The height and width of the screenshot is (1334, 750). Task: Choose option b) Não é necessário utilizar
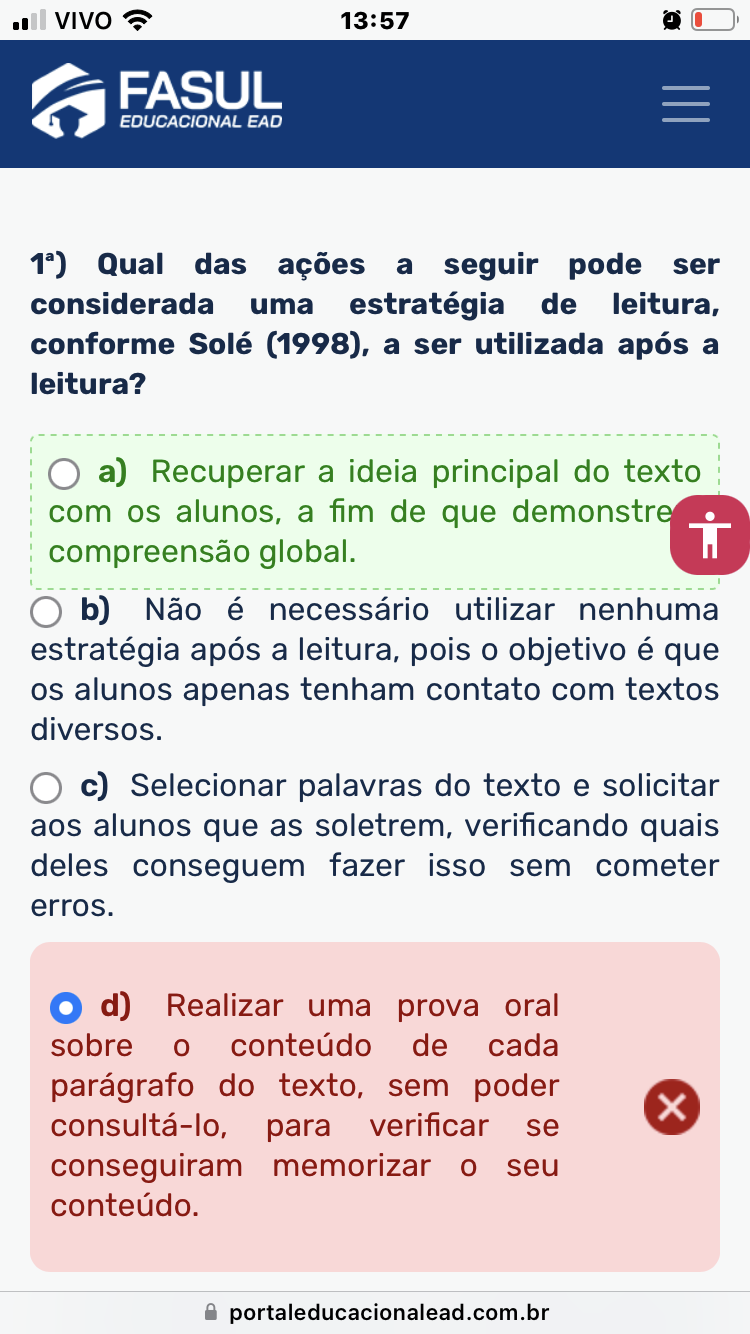coord(46,612)
